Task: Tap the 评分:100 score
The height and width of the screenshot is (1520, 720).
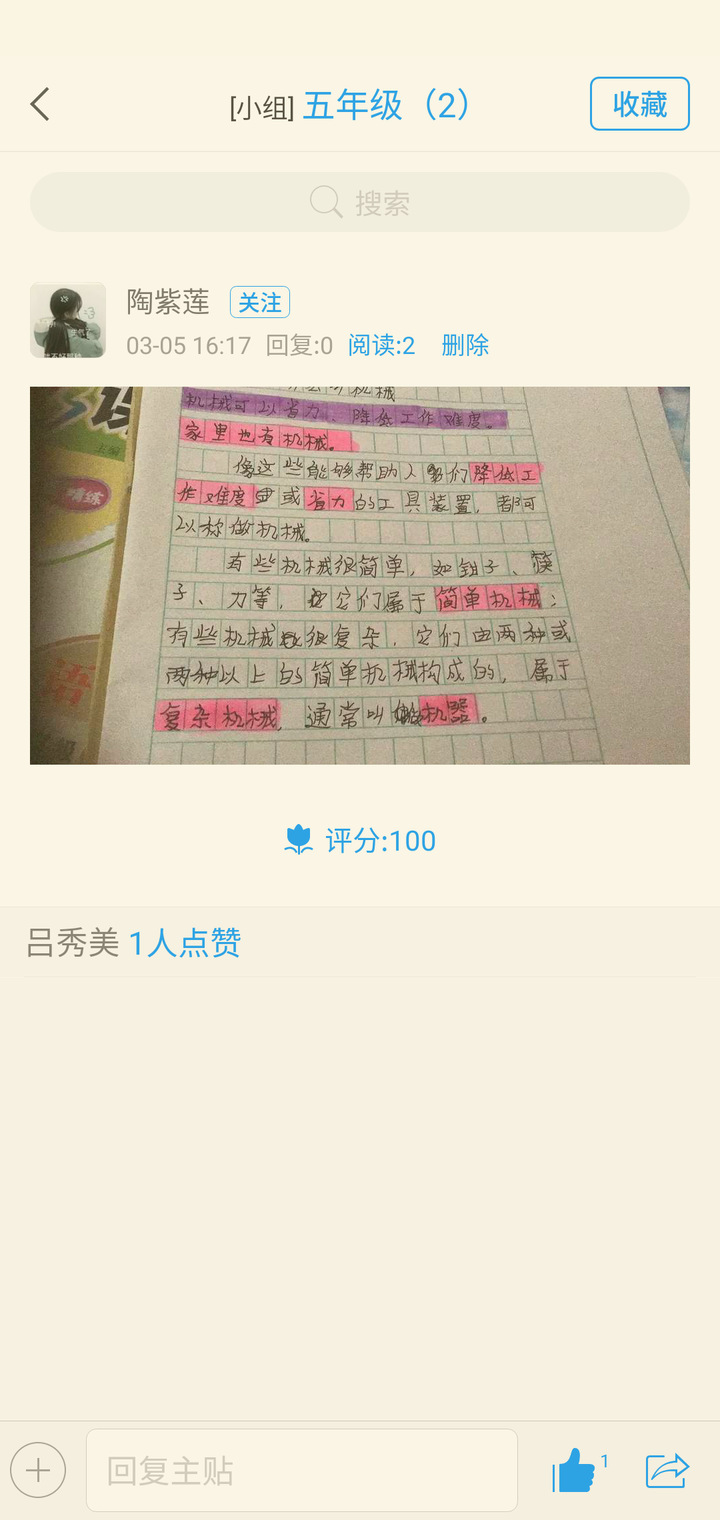Action: [x=361, y=841]
